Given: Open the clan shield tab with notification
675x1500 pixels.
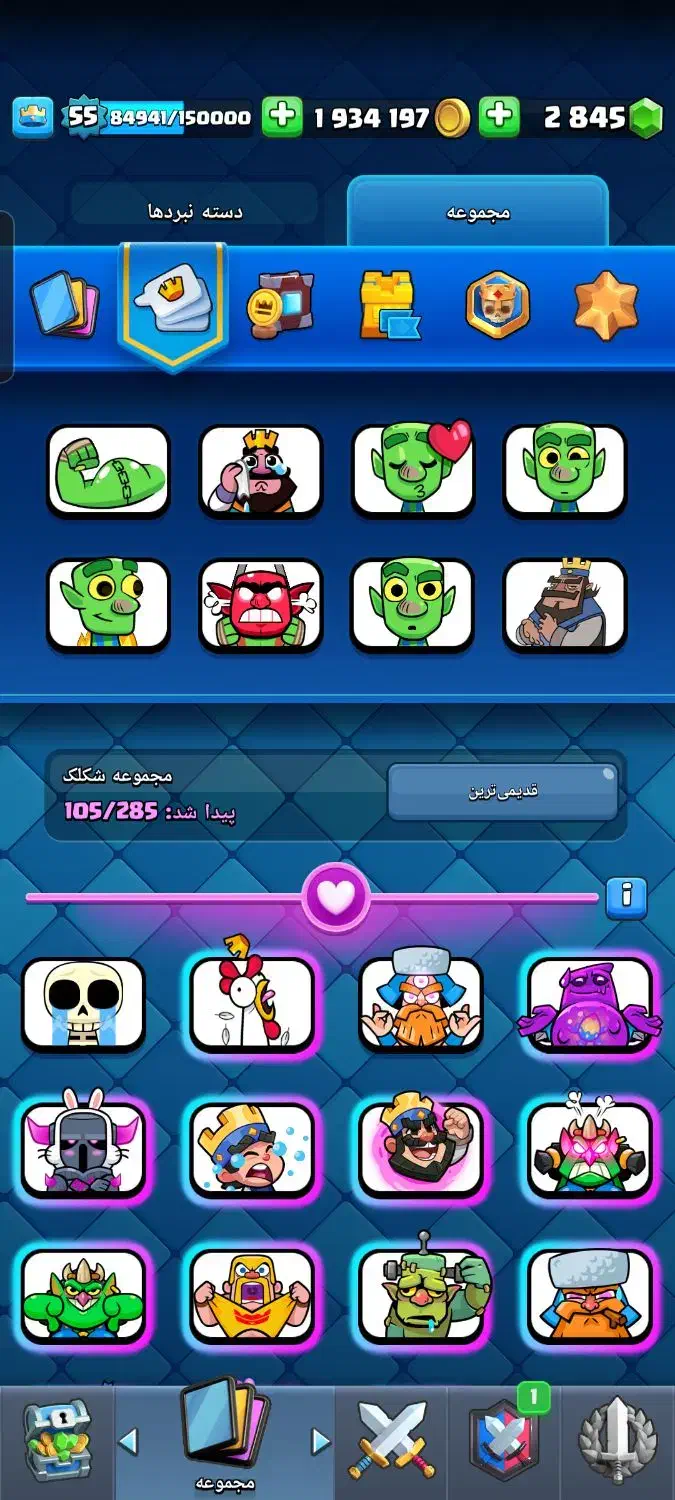Looking at the screenshot, I should (x=505, y=1440).
